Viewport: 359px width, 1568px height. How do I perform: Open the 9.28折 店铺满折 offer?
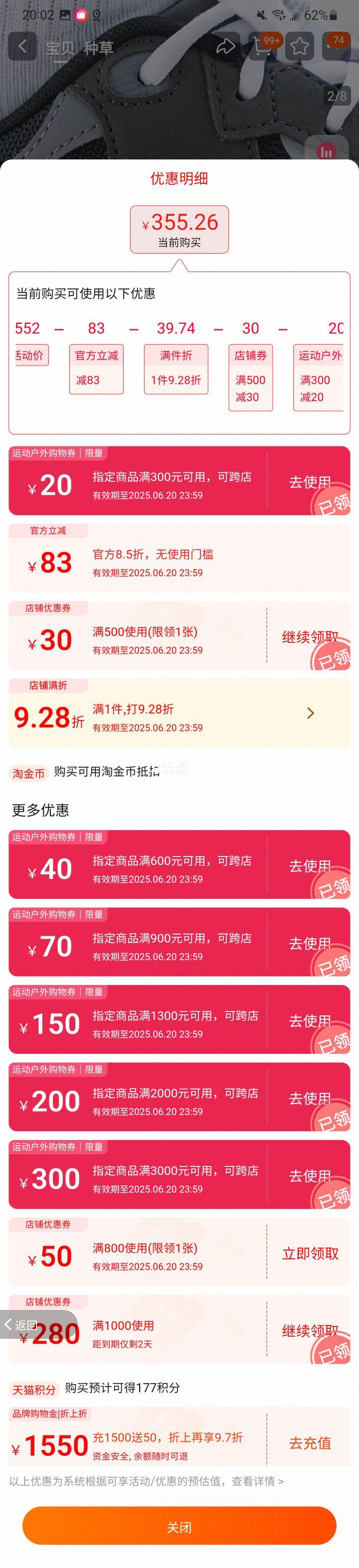point(310,713)
